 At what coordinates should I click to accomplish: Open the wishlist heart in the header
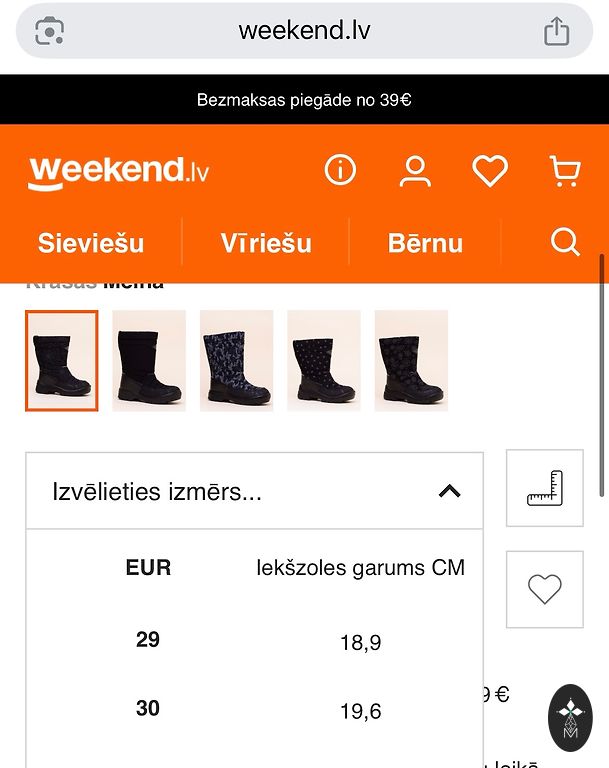(490, 171)
